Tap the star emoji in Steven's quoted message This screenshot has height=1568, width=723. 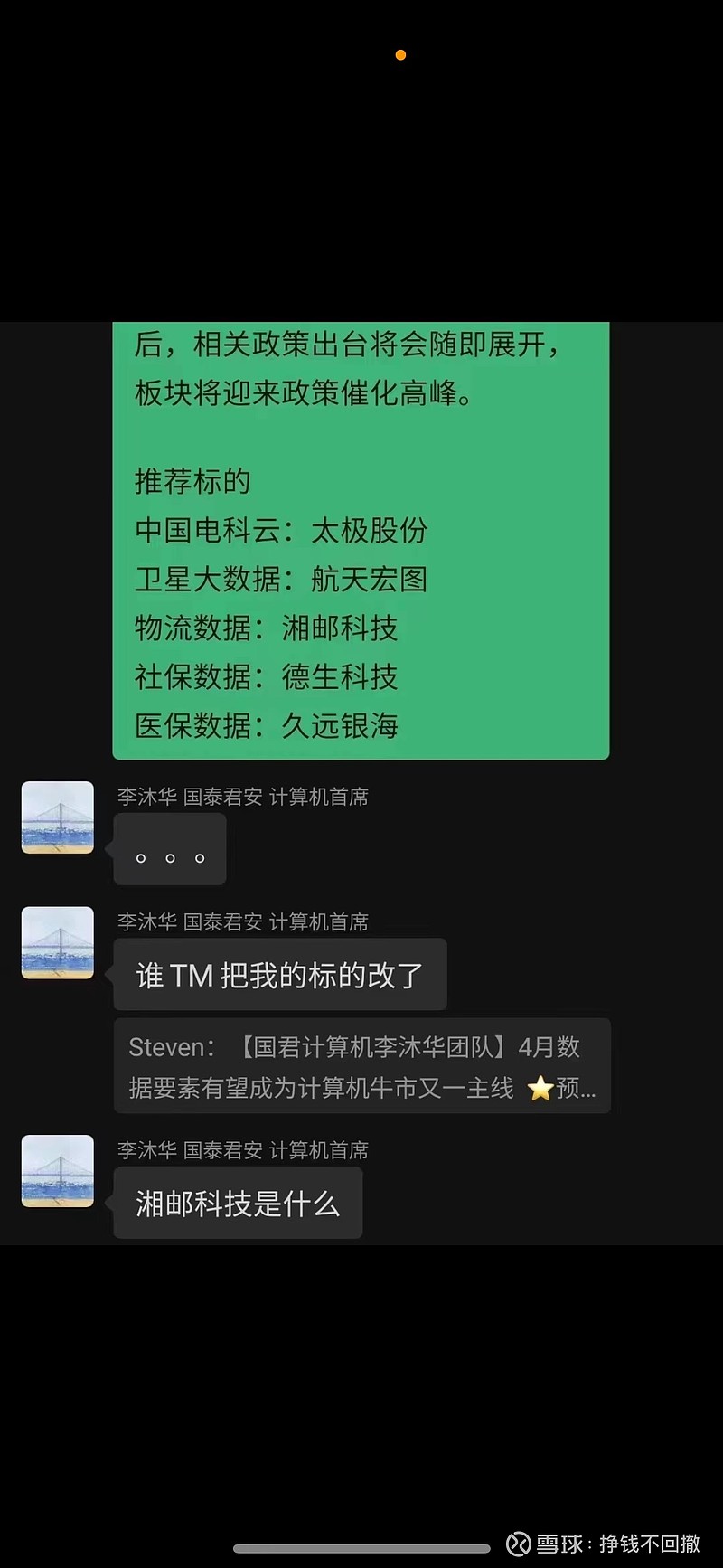[540, 1089]
